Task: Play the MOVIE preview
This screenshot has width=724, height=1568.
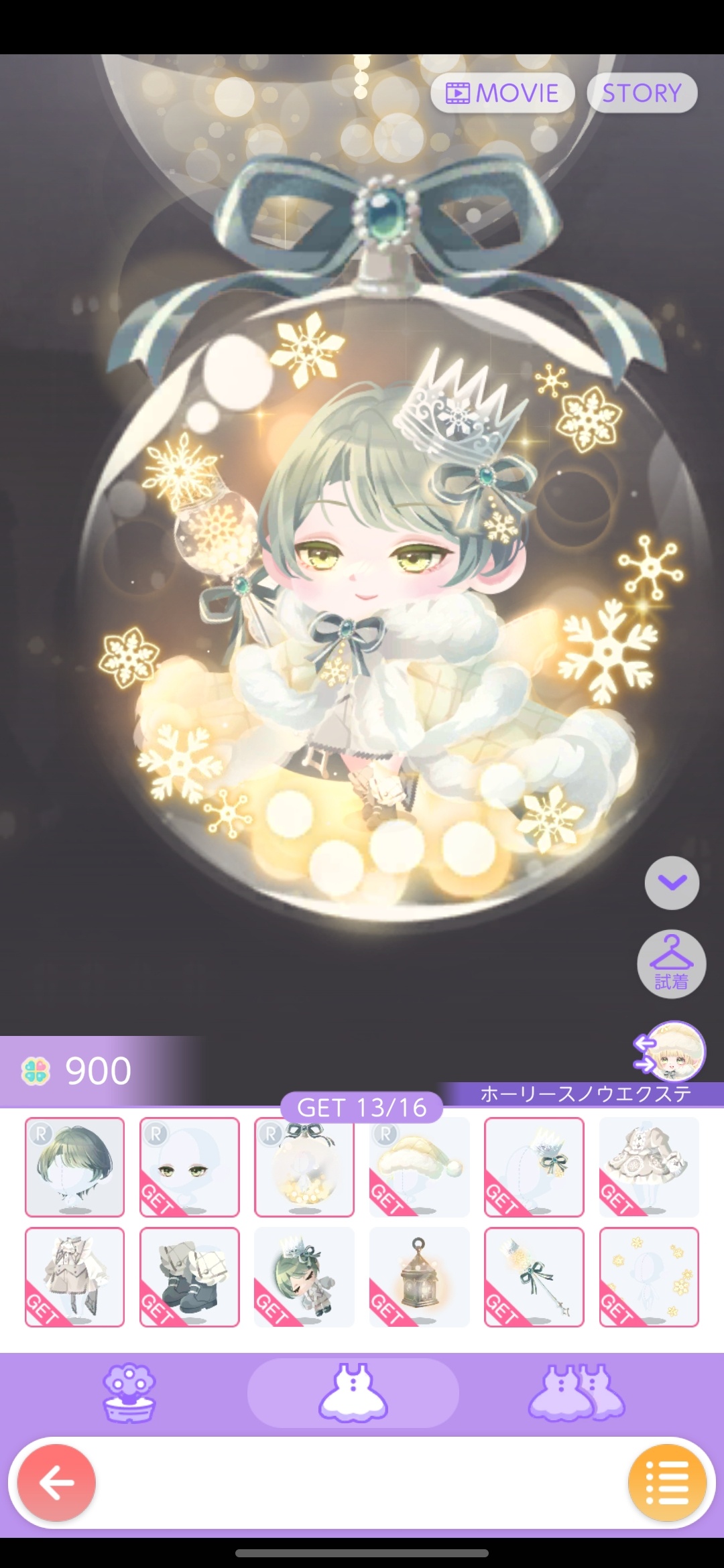Action: 502,92
